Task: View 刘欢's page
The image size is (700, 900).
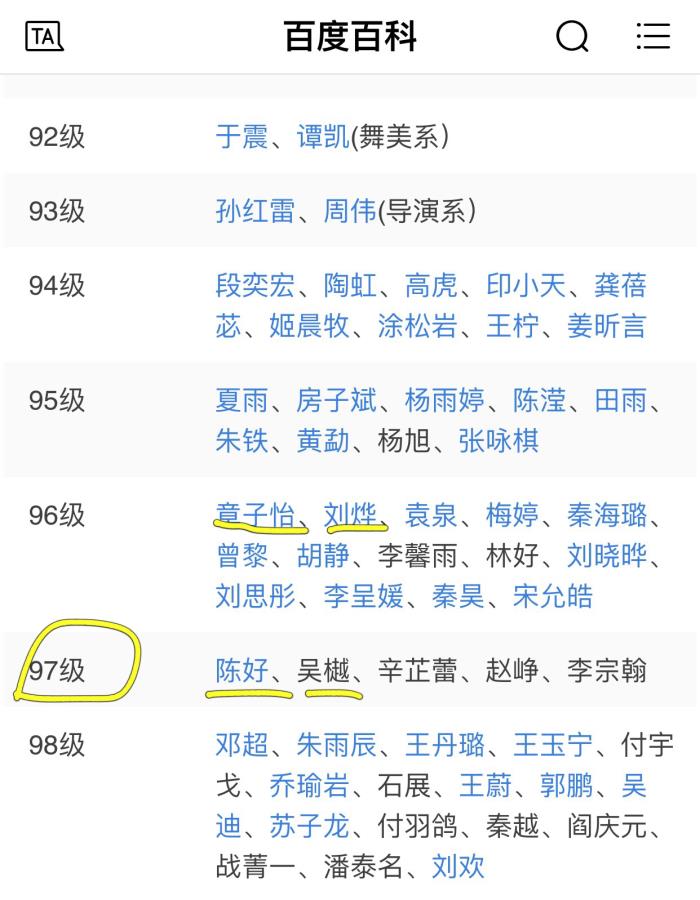Action: point(458,866)
